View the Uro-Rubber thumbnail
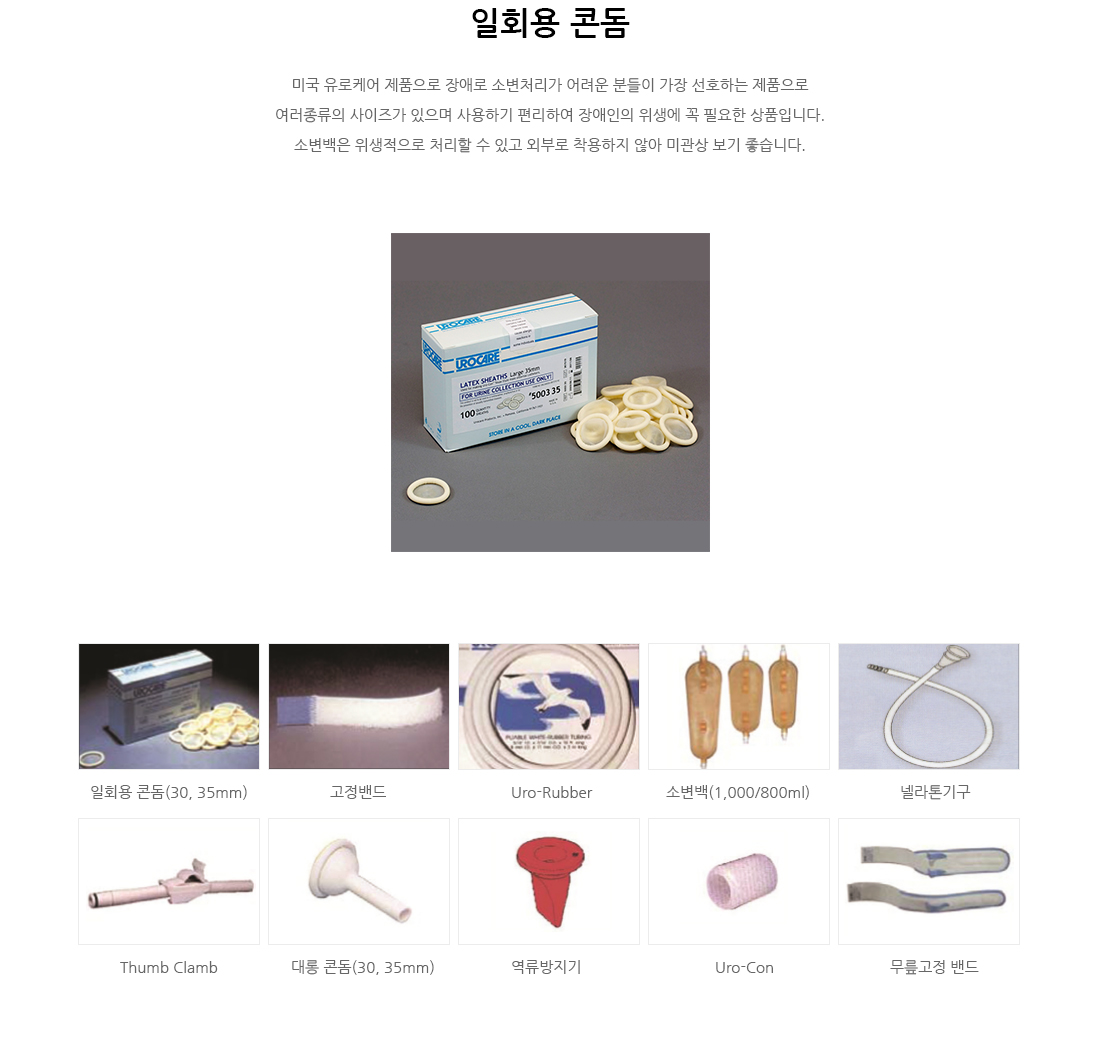 (x=549, y=706)
